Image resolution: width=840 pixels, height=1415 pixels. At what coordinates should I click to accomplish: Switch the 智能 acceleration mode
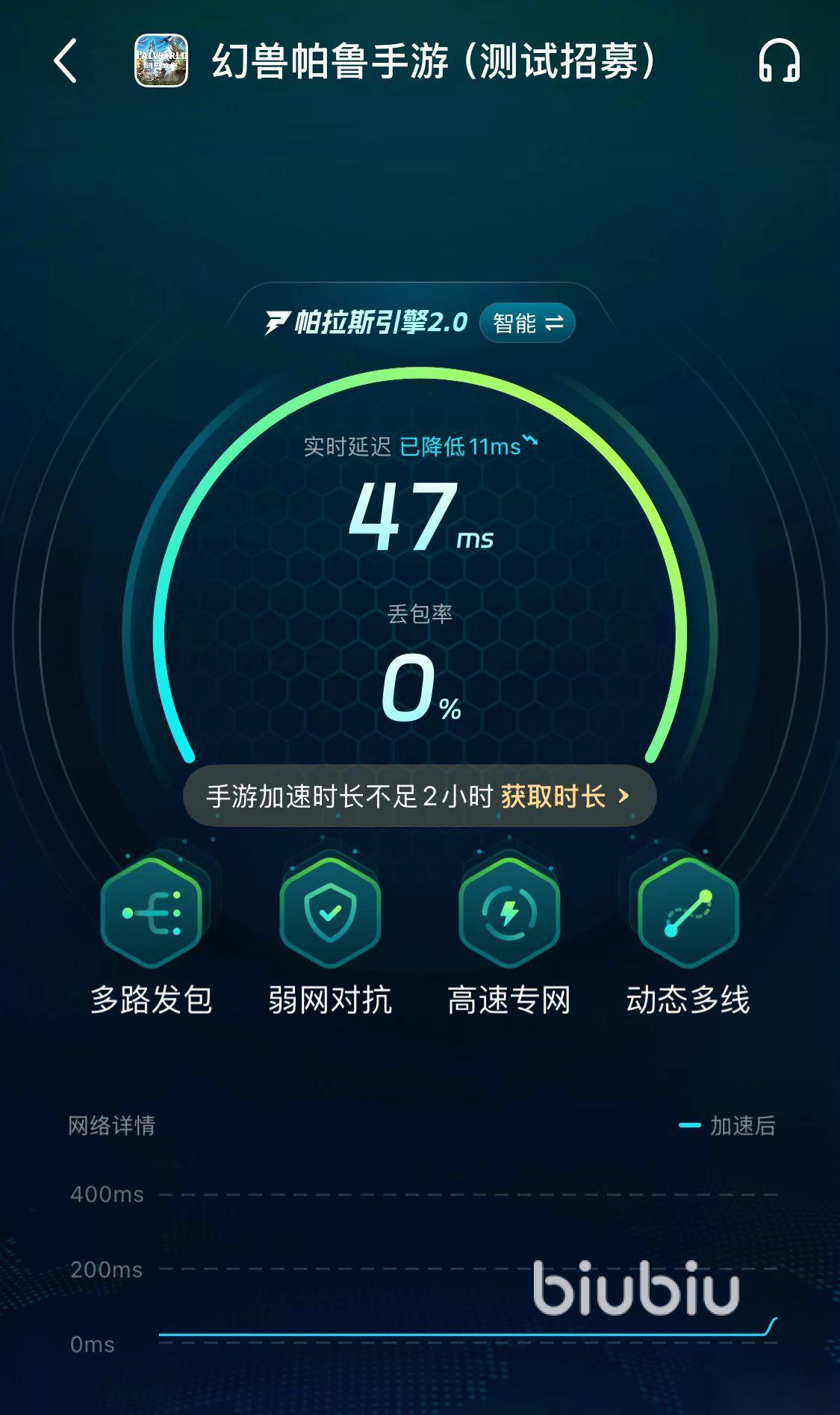[527, 323]
